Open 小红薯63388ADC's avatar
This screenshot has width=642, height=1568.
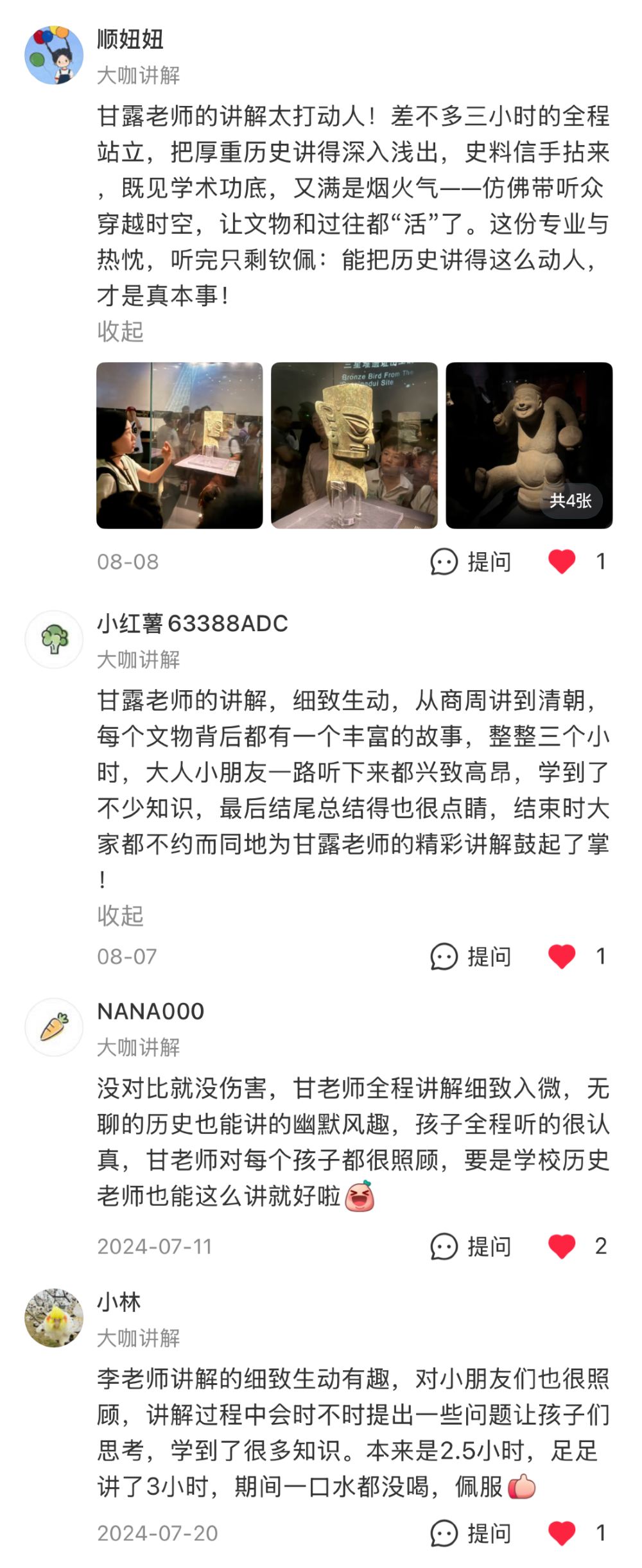pyautogui.click(x=54, y=640)
